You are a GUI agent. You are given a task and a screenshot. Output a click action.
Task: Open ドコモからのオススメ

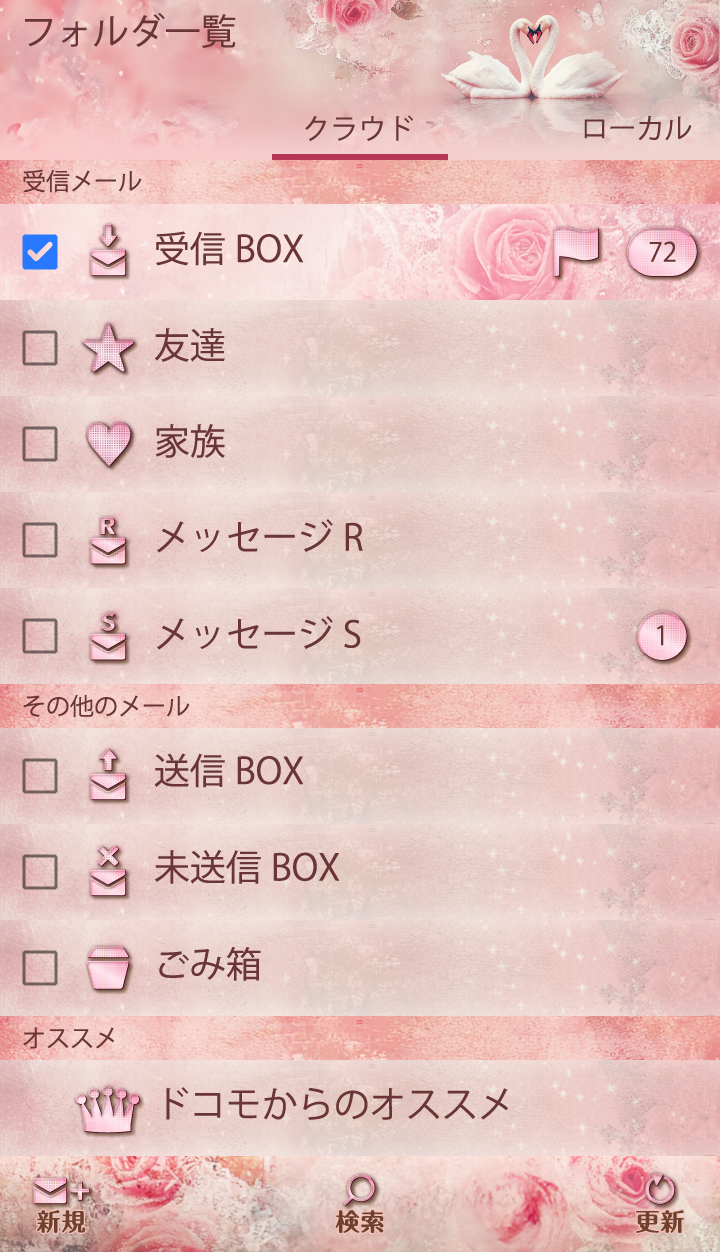334,1105
